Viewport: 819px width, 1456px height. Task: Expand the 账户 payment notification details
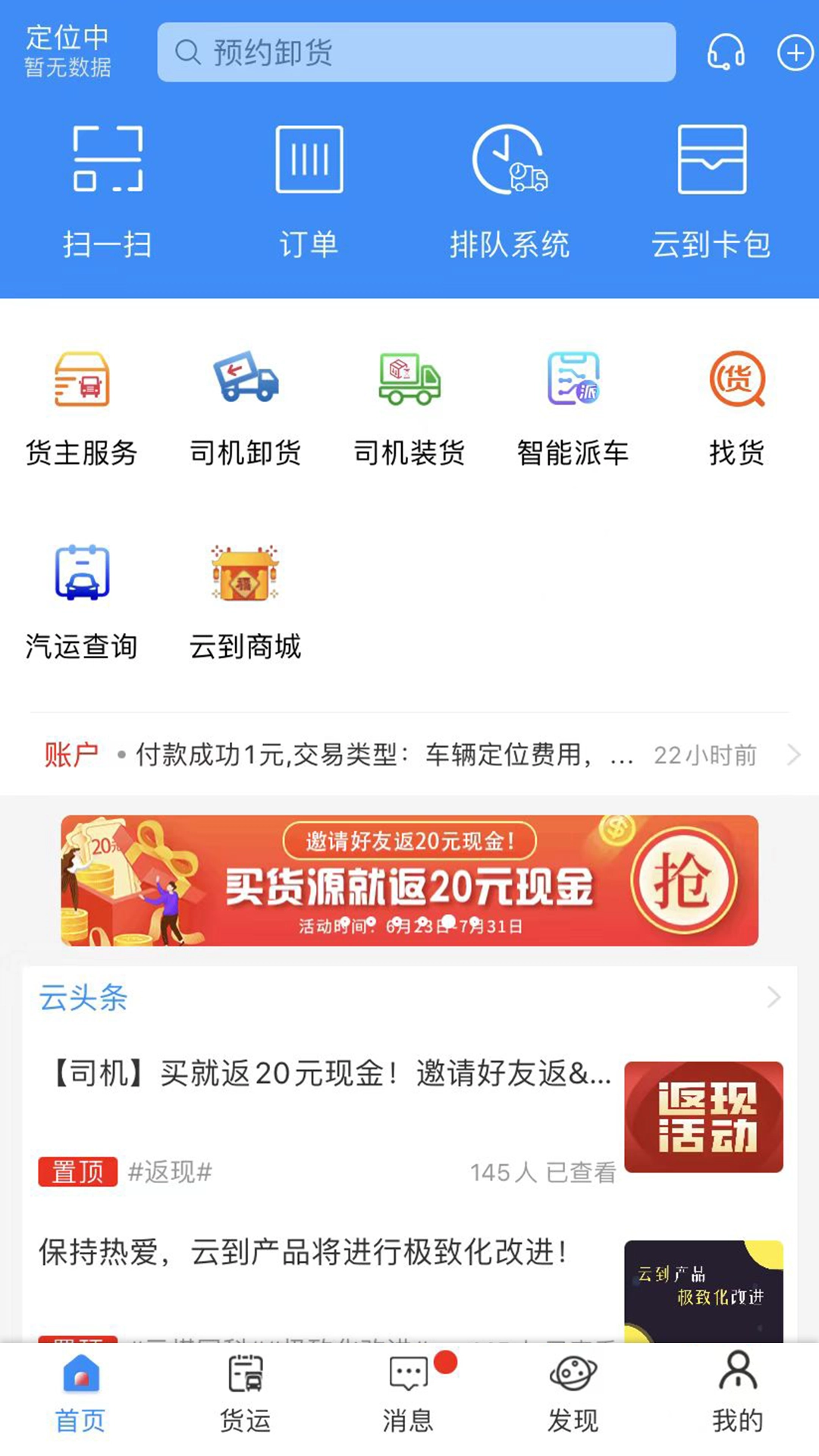(x=794, y=755)
